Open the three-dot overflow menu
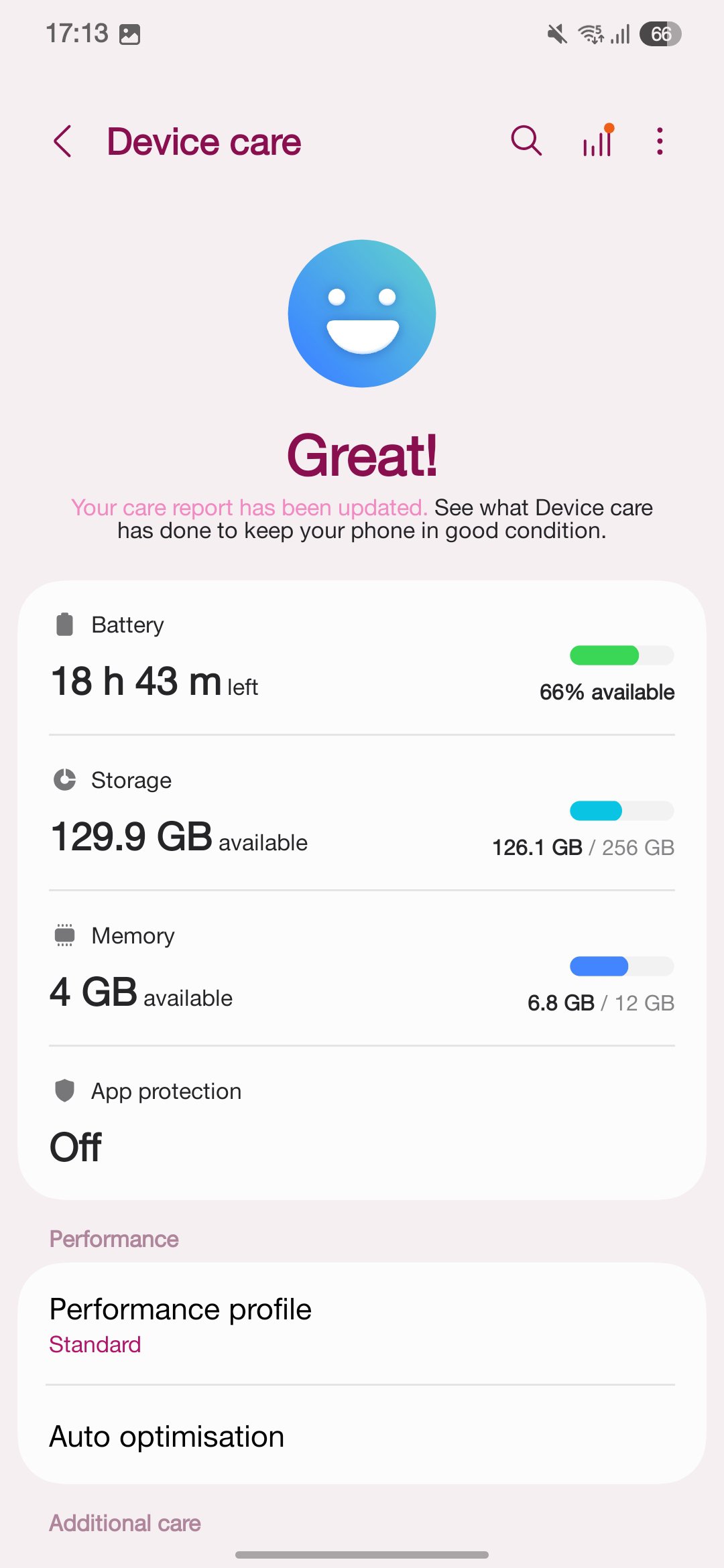 click(x=660, y=141)
